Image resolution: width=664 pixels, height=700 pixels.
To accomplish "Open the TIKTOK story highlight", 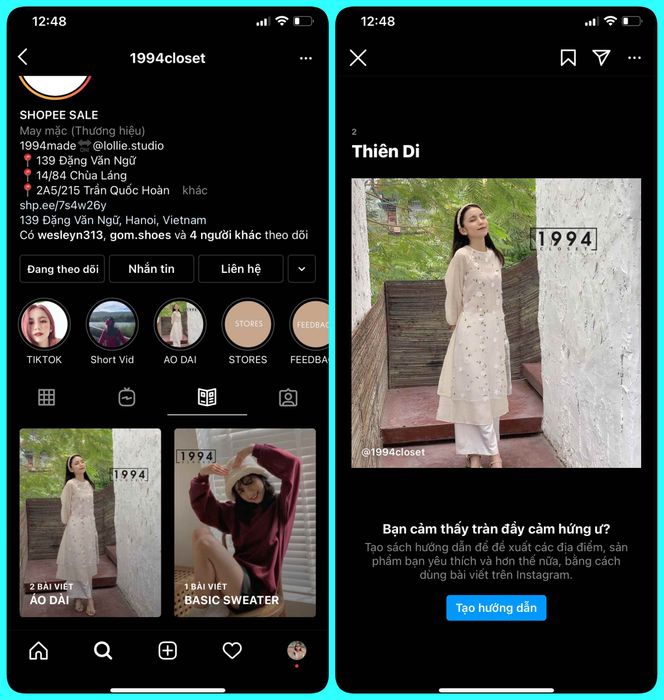I will pyautogui.click(x=44, y=324).
